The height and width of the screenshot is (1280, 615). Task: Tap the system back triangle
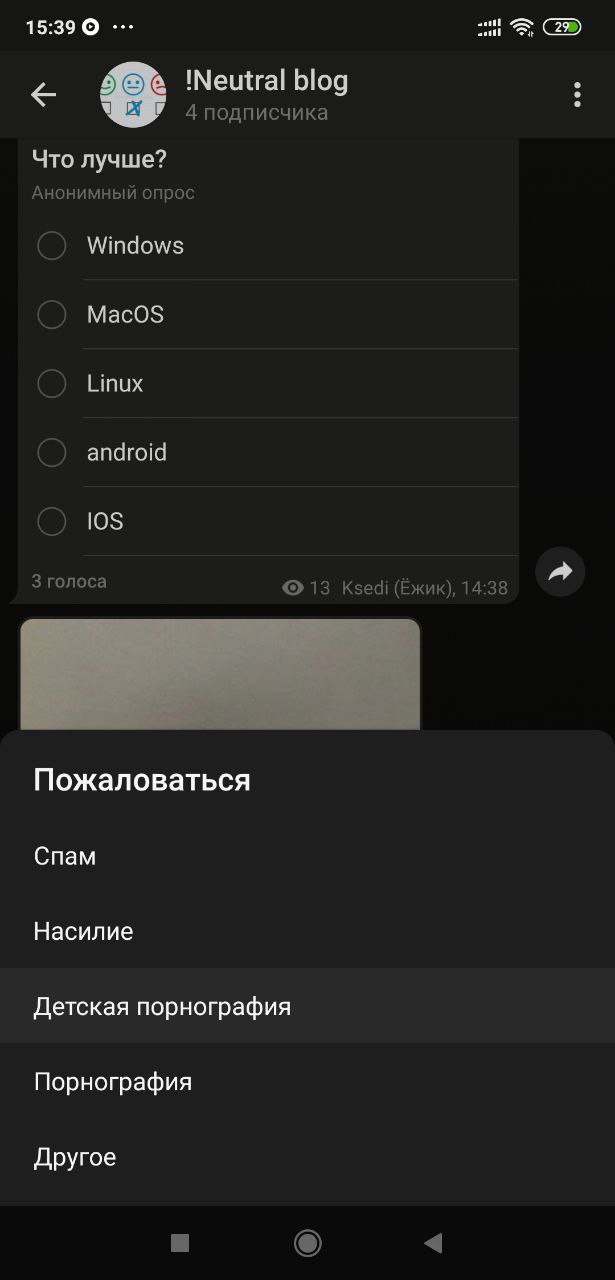pos(433,1243)
